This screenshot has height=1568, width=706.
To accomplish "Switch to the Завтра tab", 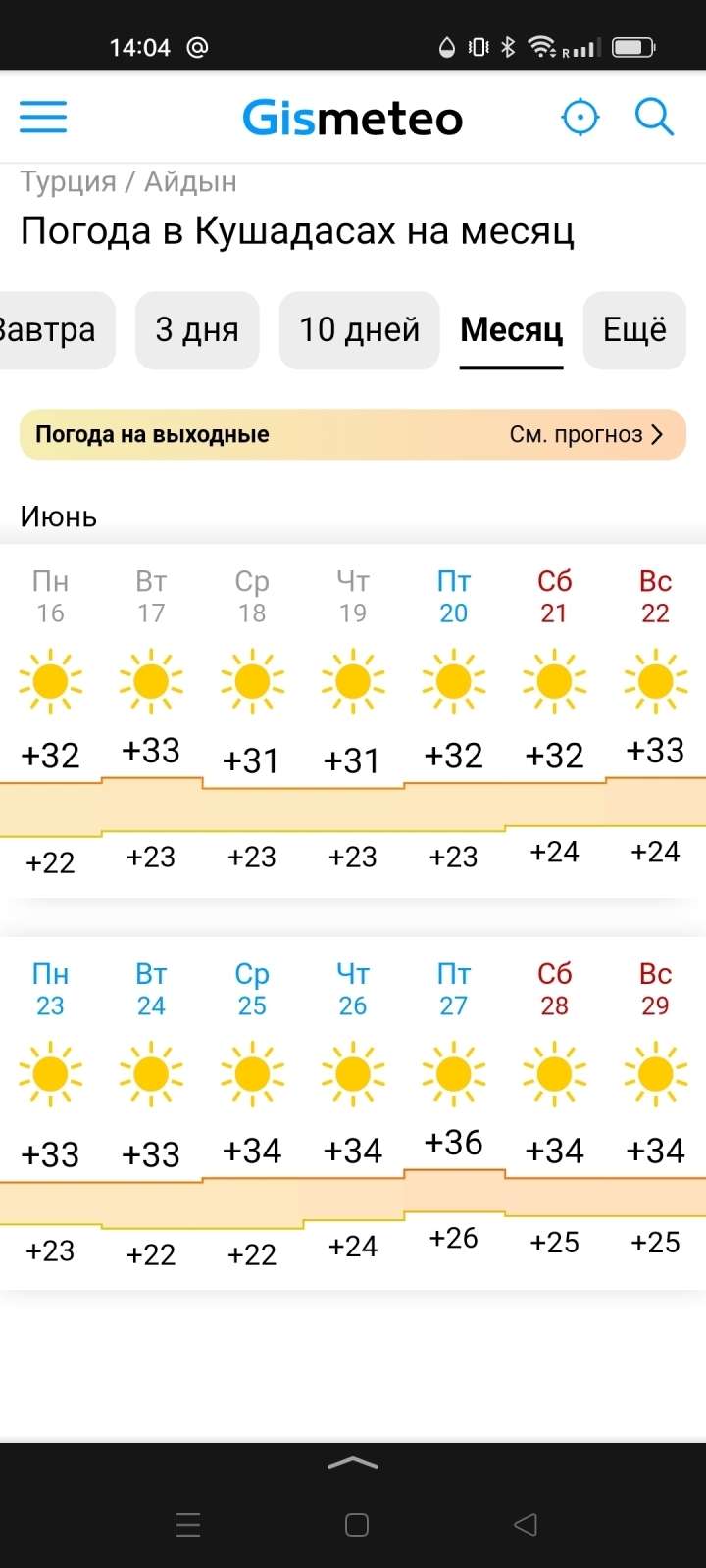I will pos(49,330).
